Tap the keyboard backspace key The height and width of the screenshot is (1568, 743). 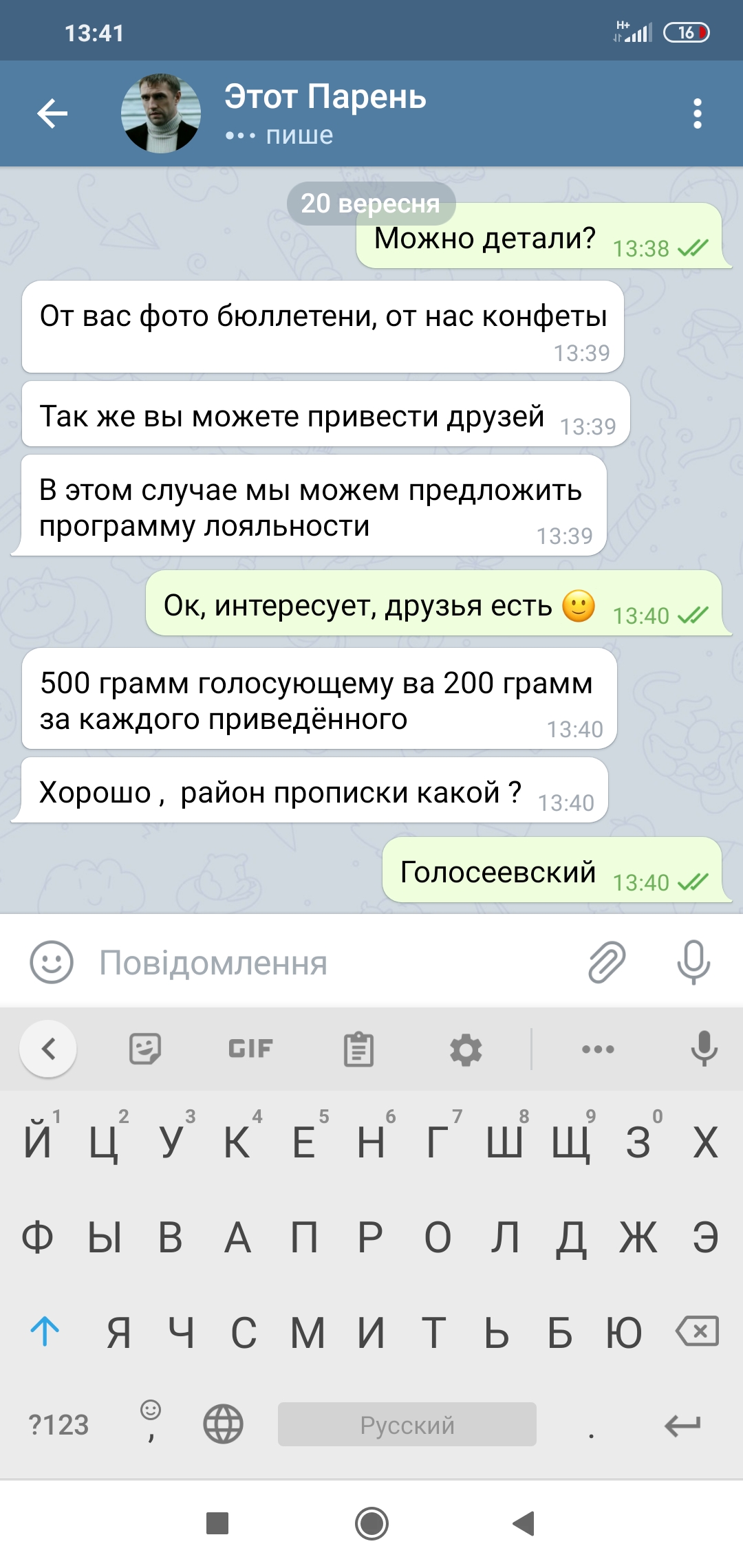697,1332
